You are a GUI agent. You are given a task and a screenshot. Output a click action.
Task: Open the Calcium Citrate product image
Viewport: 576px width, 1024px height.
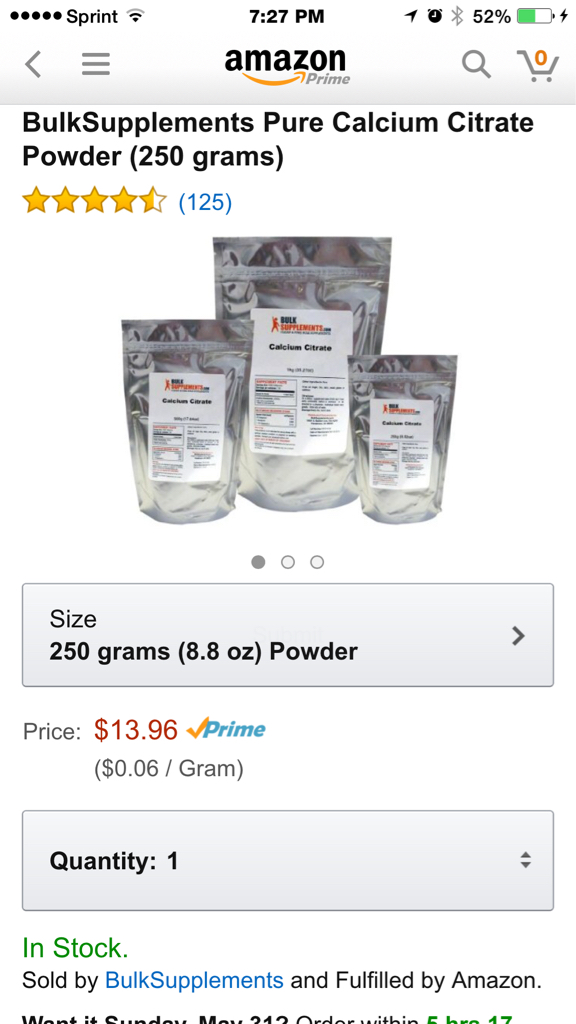(x=289, y=380)
